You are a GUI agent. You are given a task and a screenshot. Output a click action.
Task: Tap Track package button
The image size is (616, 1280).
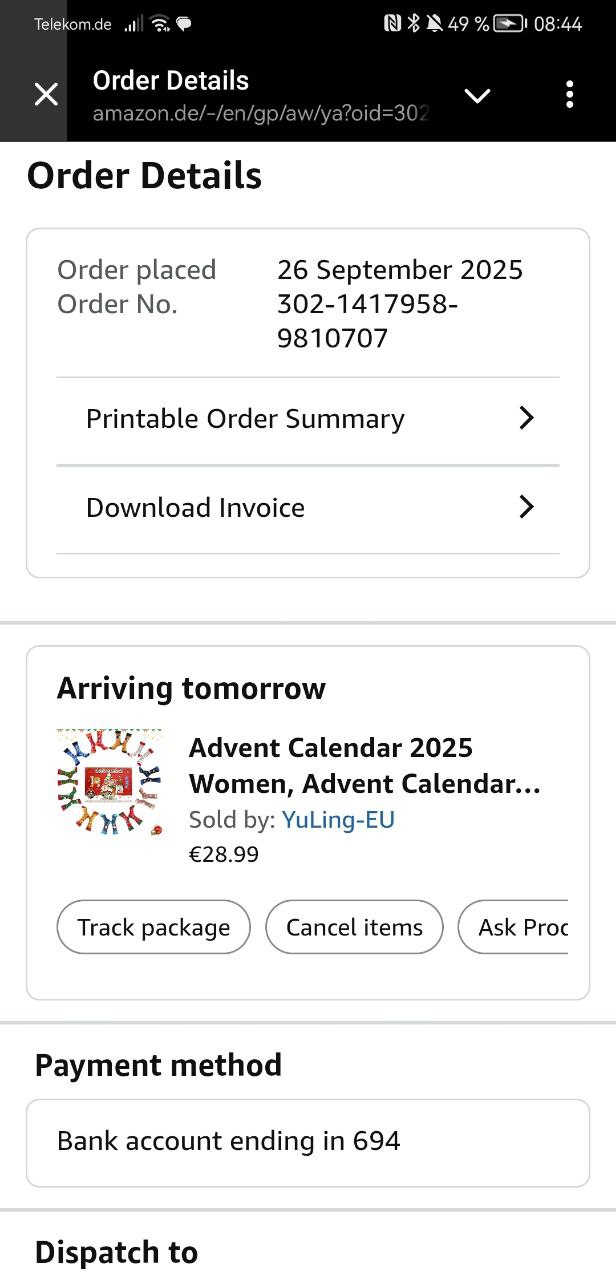pos(153,927)
